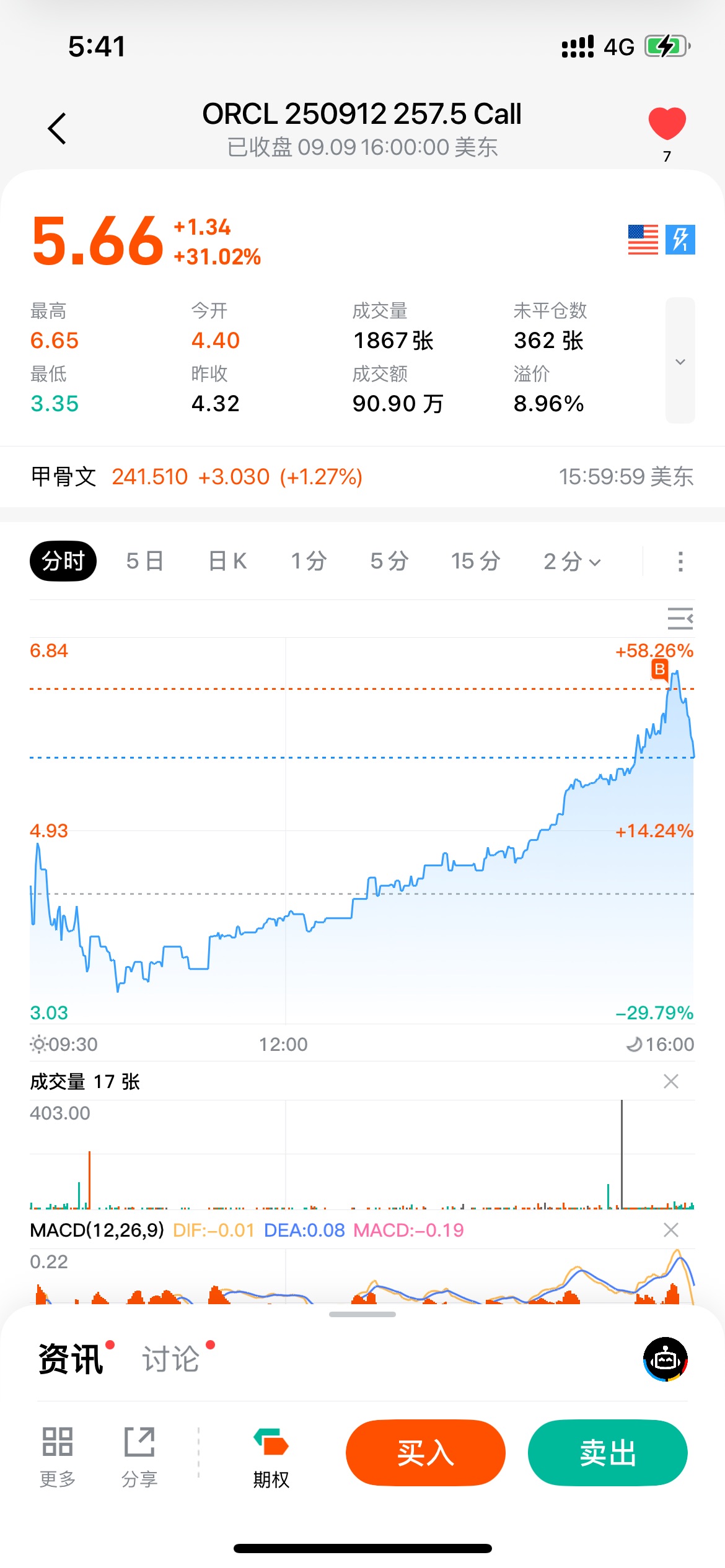This screenshot has height=1568, width=725.
Task: Open the 2分 interval dropdown
Action: click(572, 562)
